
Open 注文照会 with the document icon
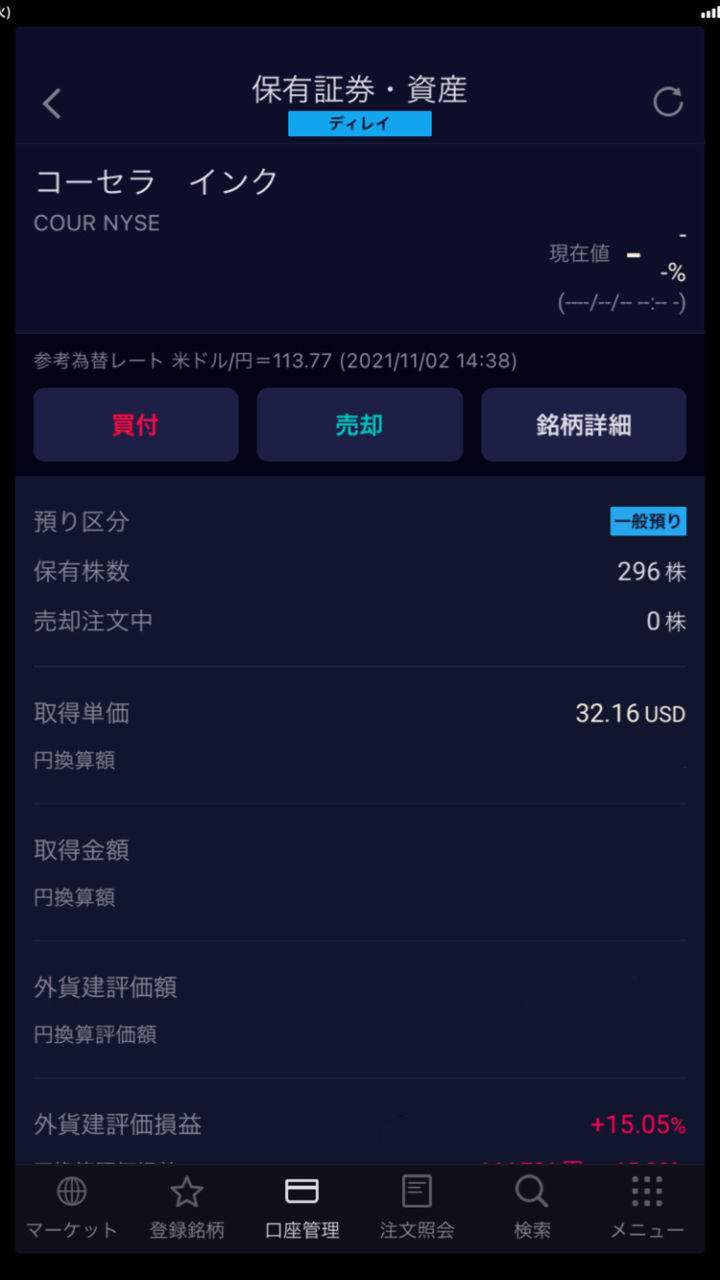(416, 1205)
